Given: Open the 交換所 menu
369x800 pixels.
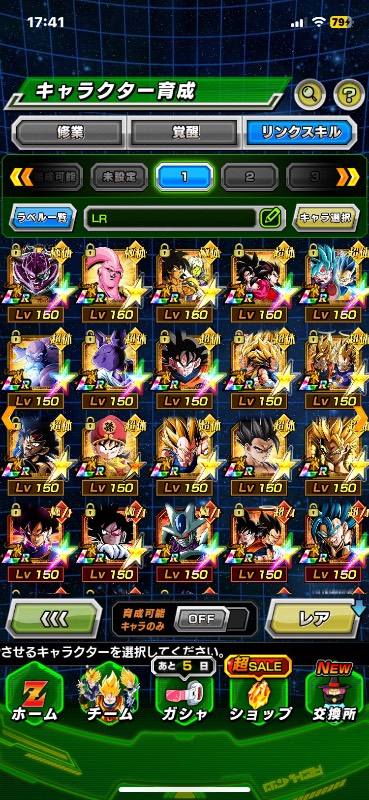Looking at the screenshot, I should coord(335,692).
